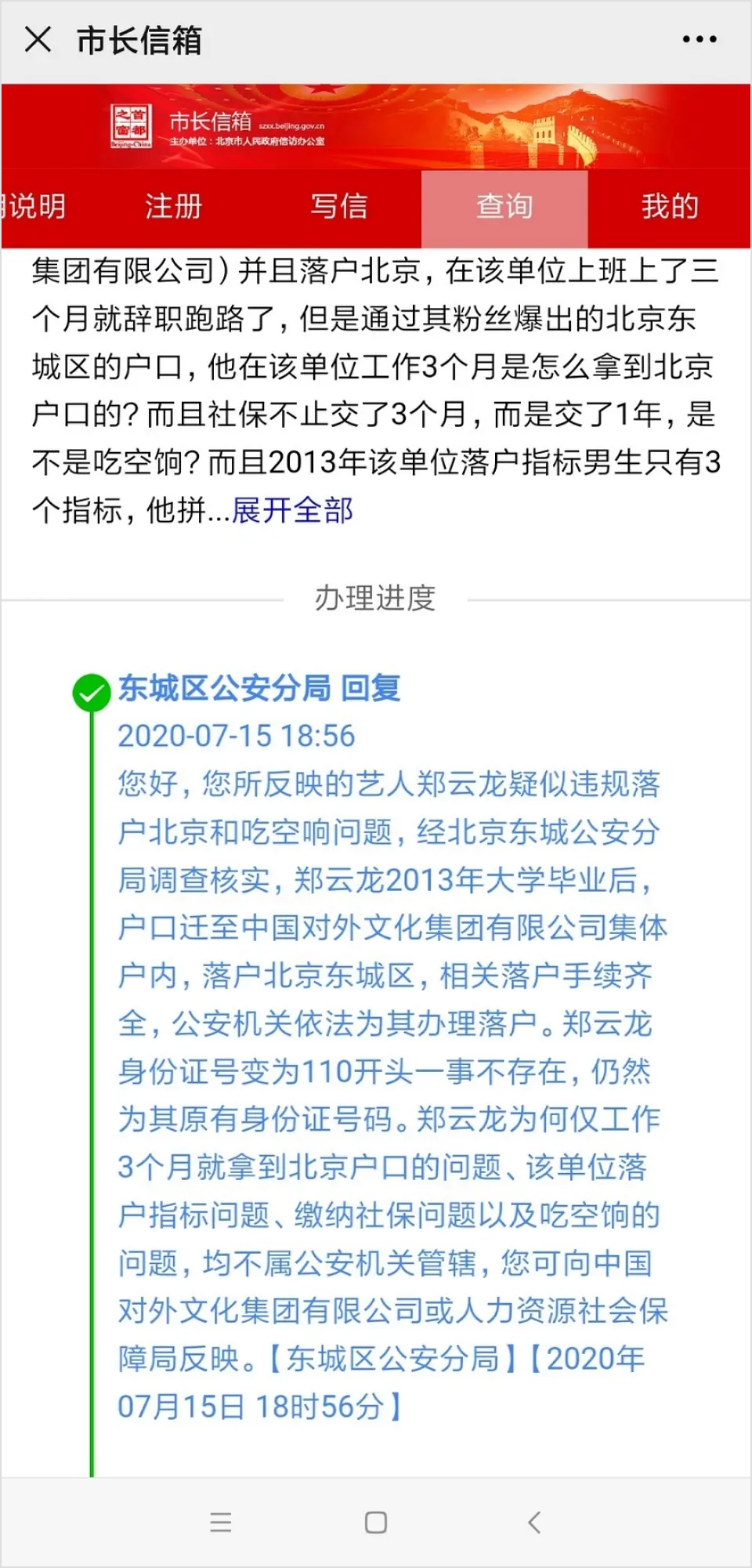
Task: Tap the green checkmark status icon
Action: click(92, 692)
